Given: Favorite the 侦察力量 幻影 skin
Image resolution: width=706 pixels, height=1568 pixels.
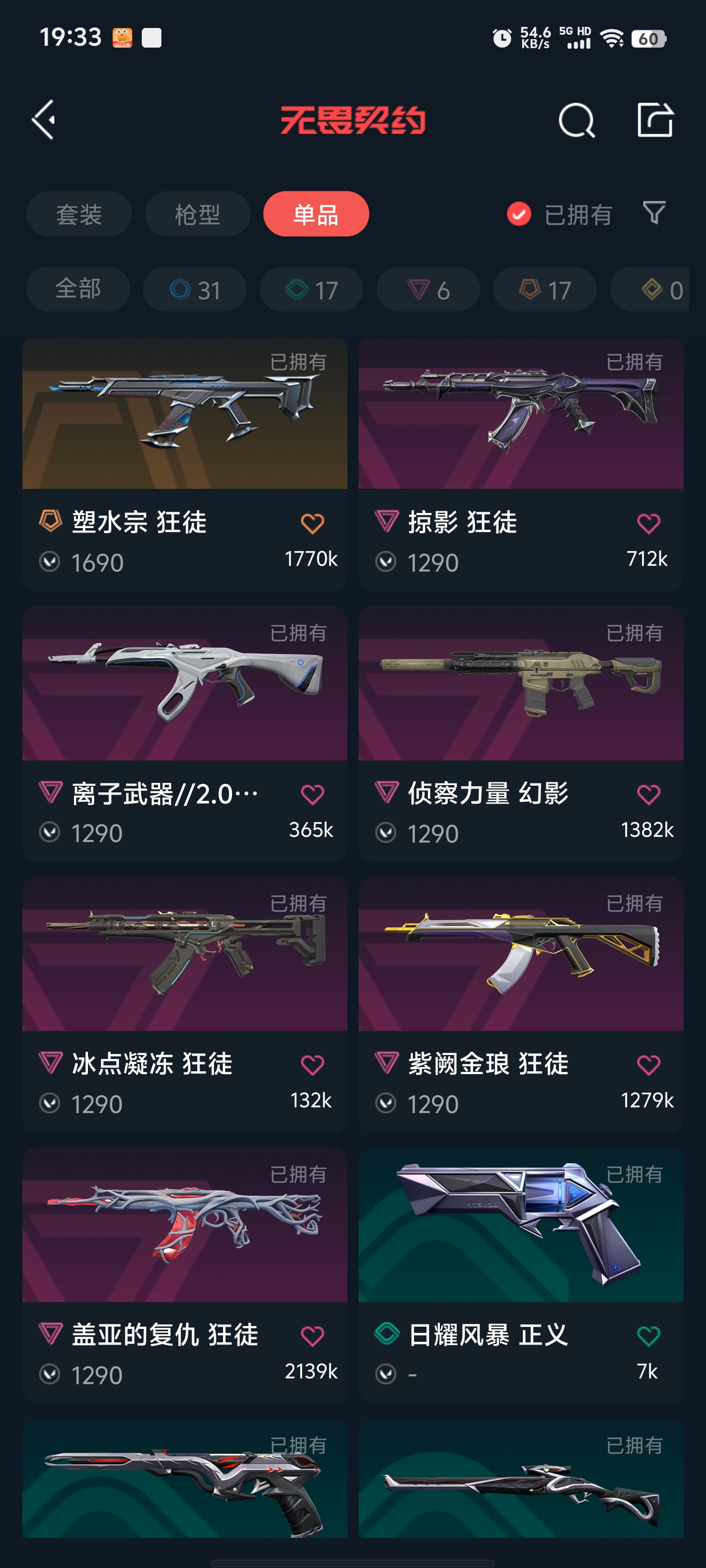Looking at the screenshot, I should tap(648, 794).
